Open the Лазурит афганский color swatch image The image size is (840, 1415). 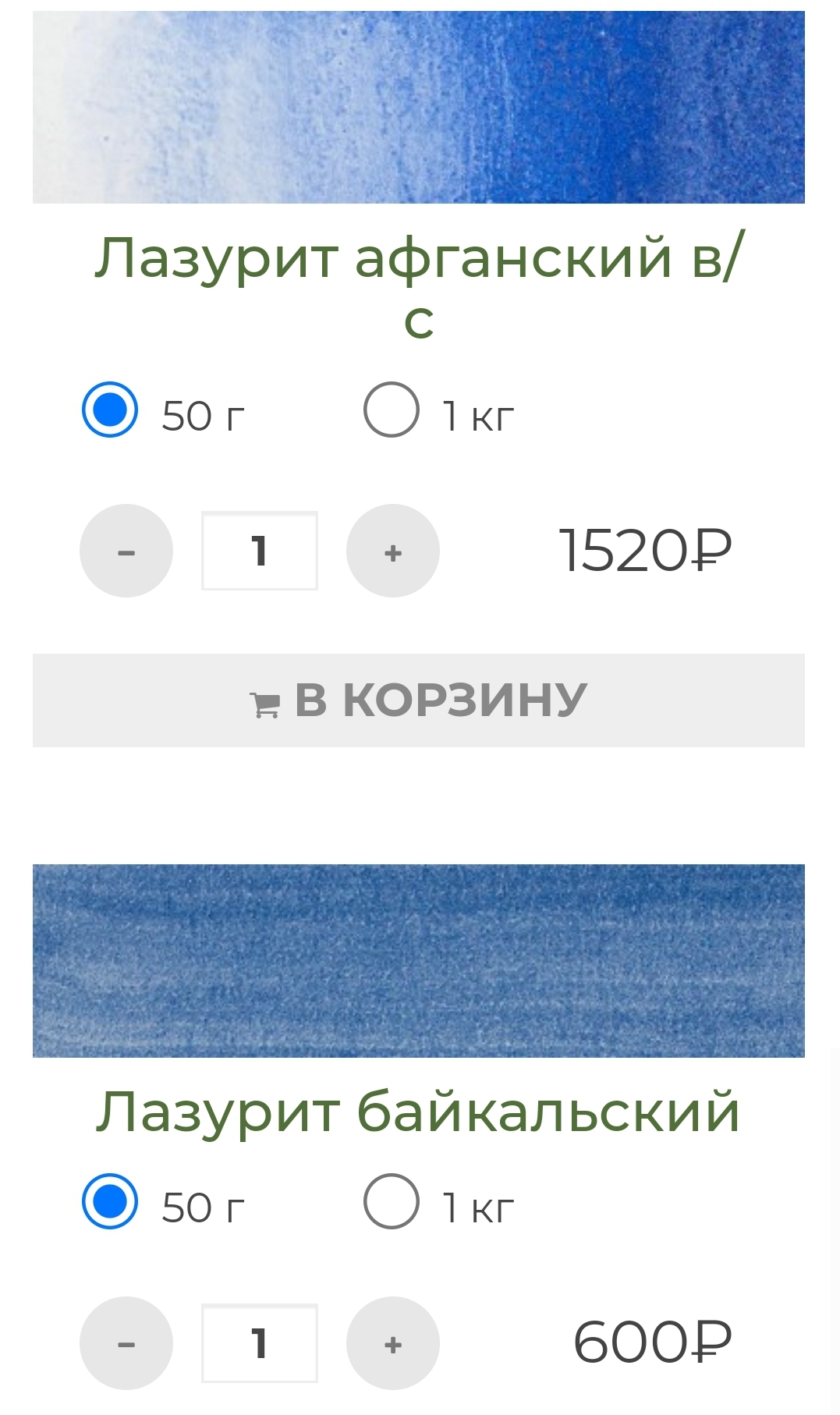click(x=419, y=107)
